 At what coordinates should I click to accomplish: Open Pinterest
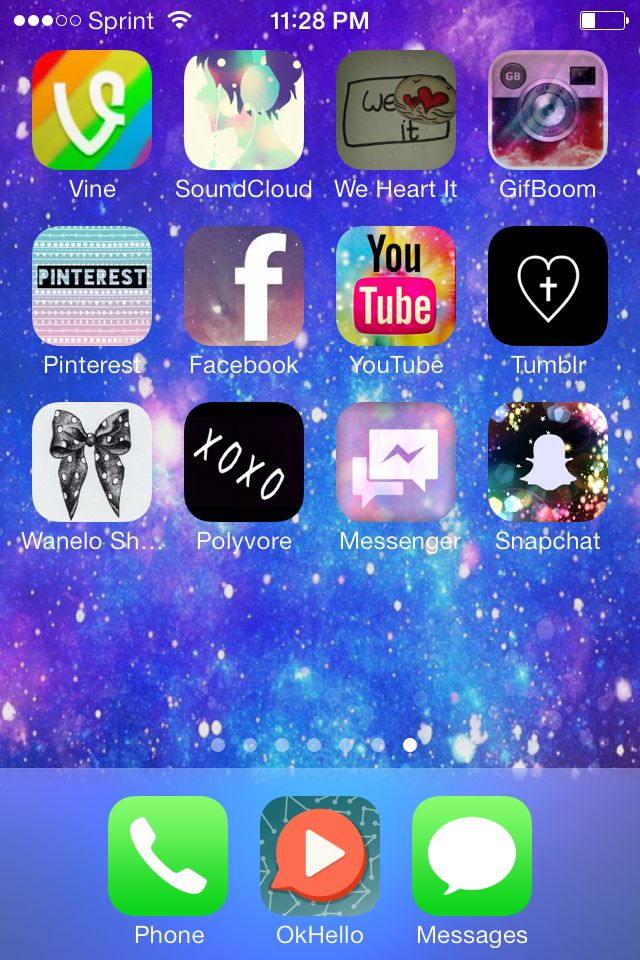click(x=92, y=286)
